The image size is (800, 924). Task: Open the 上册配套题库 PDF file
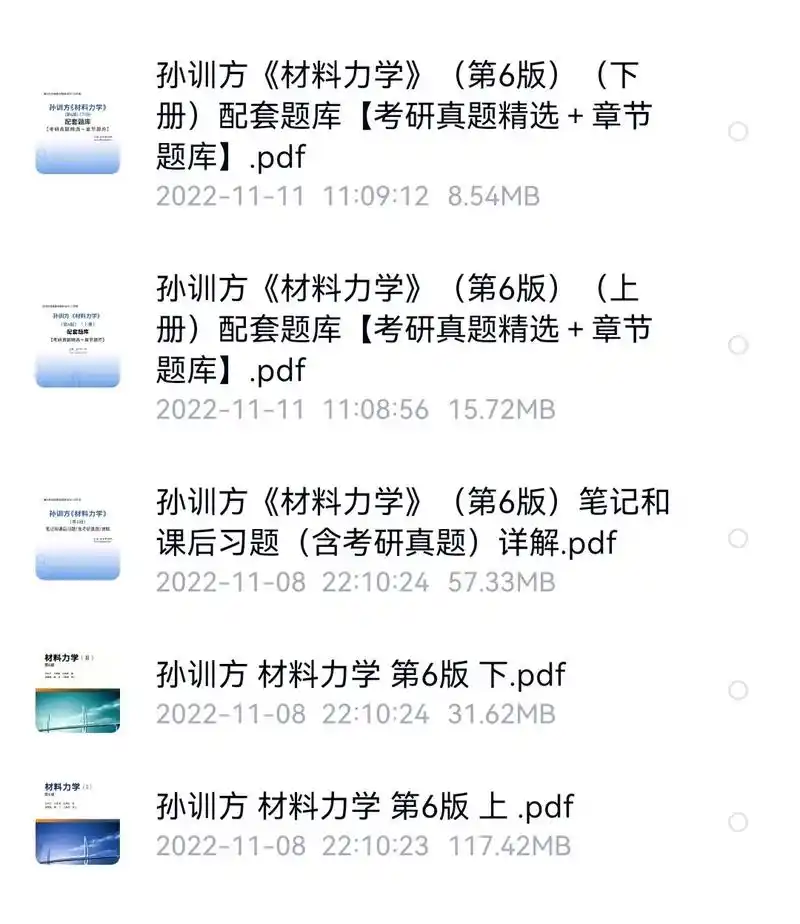pos(400,330)
